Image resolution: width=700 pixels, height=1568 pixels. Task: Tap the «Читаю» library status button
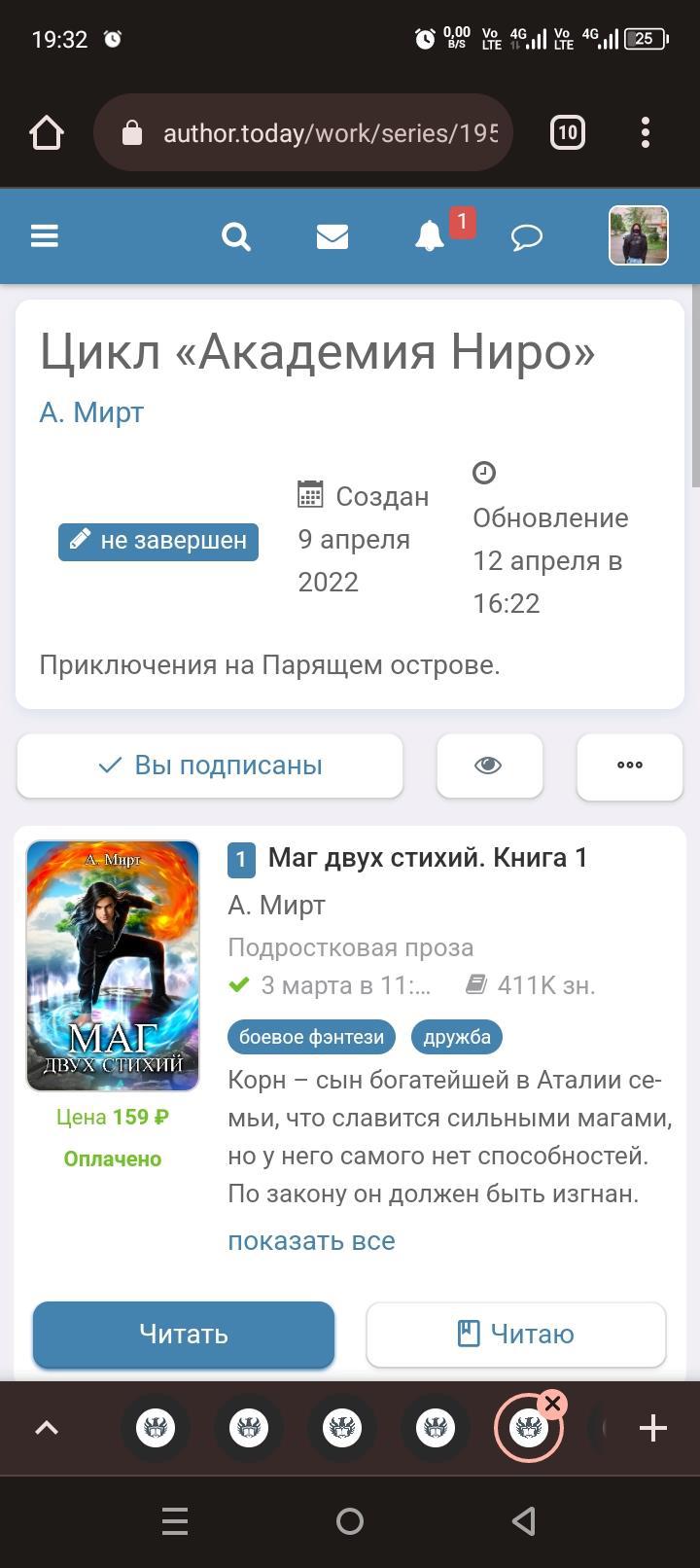pyautogui.click(x=516, y=1334)
